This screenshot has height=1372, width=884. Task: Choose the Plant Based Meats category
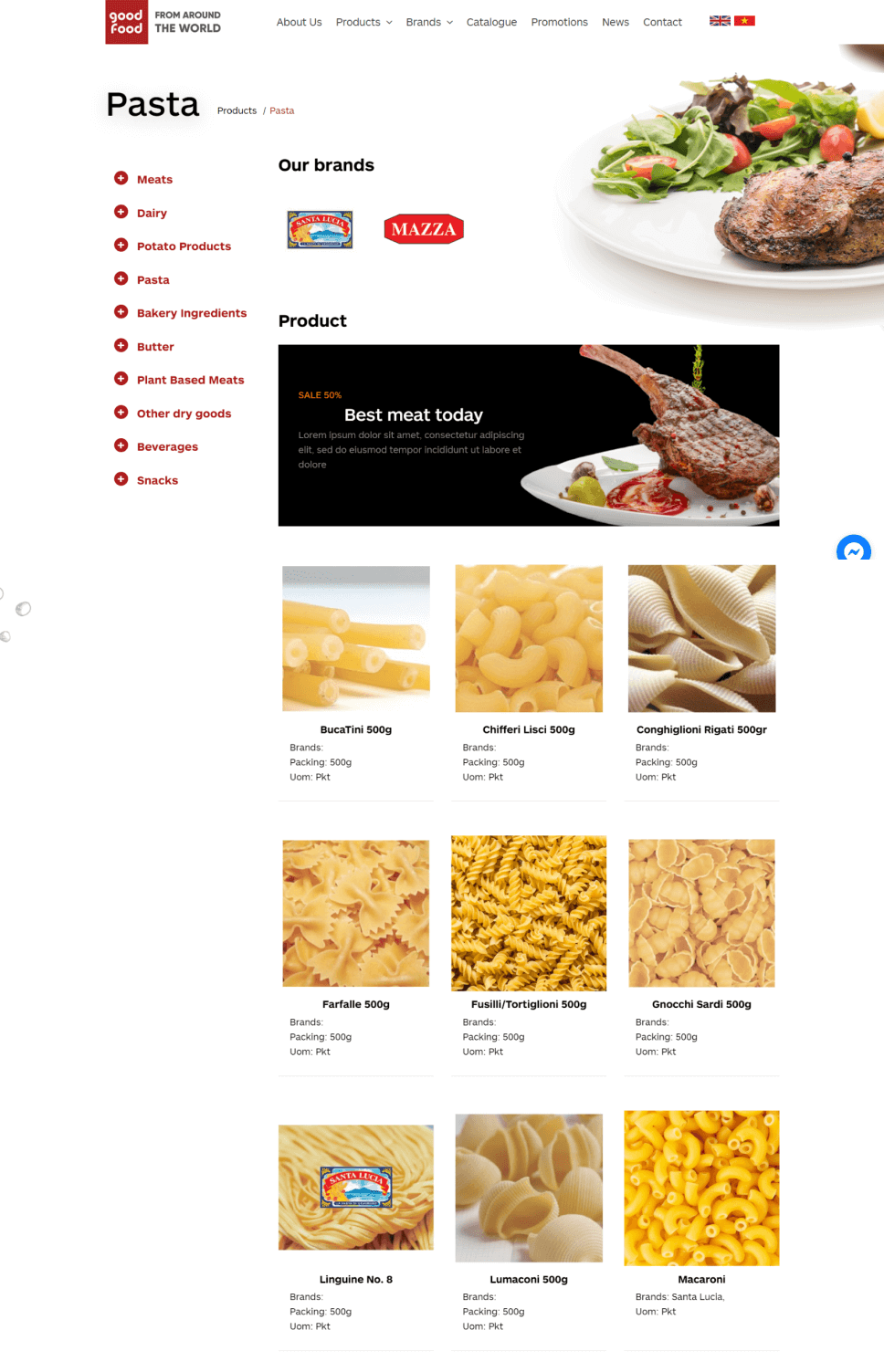coord(190,381)
